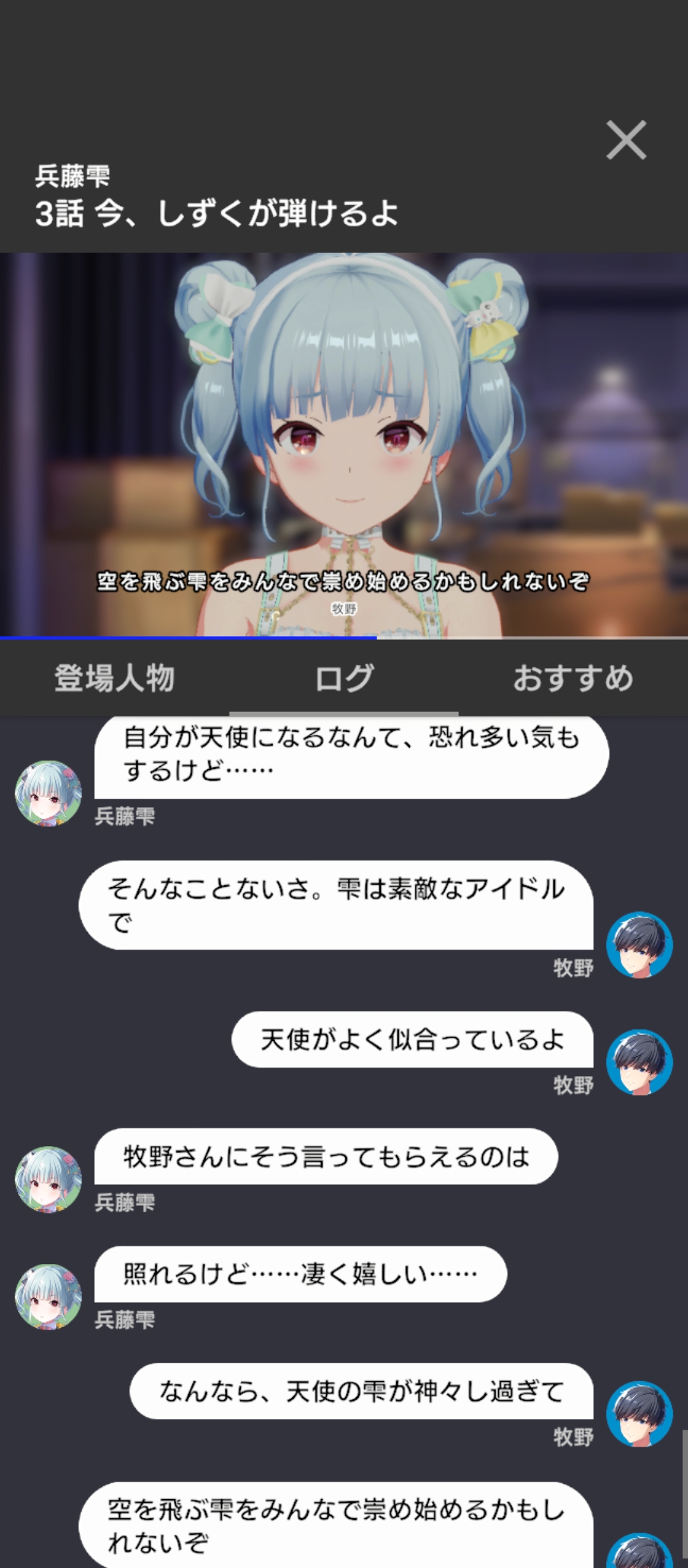
Task: Open the おすすめ tab
Action: [x=573, y=678]
